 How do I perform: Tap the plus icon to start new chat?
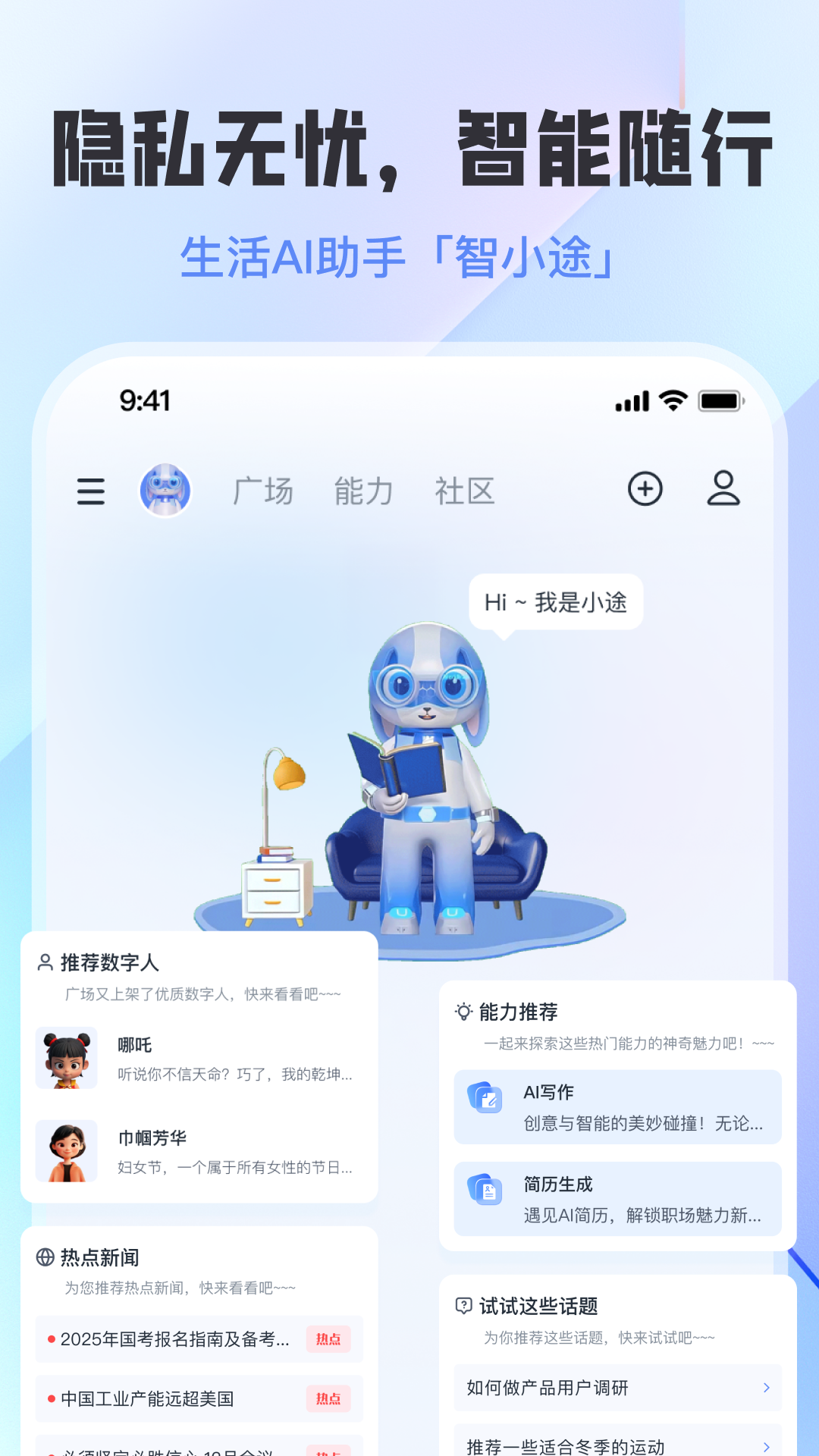[x=645, y=489]
